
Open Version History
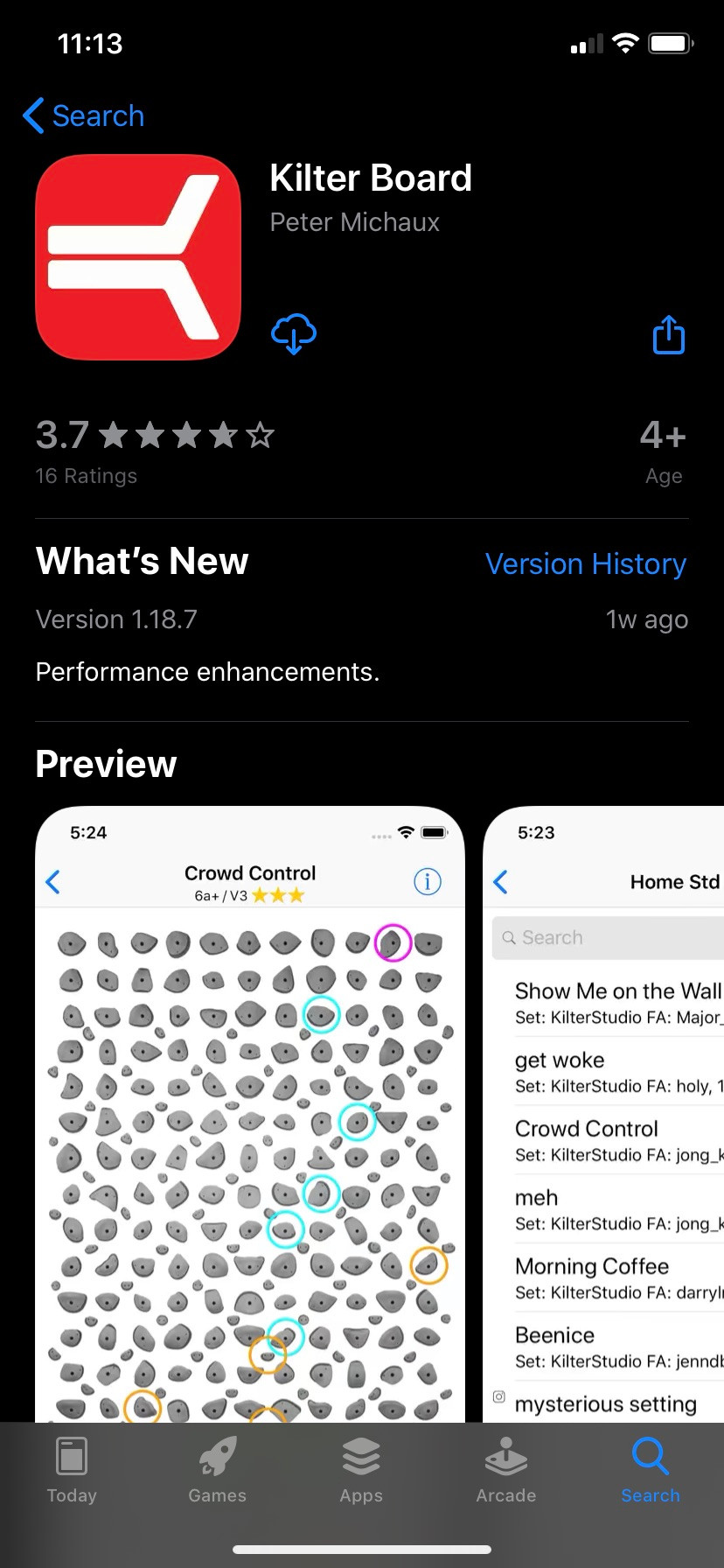coord(586,563)
